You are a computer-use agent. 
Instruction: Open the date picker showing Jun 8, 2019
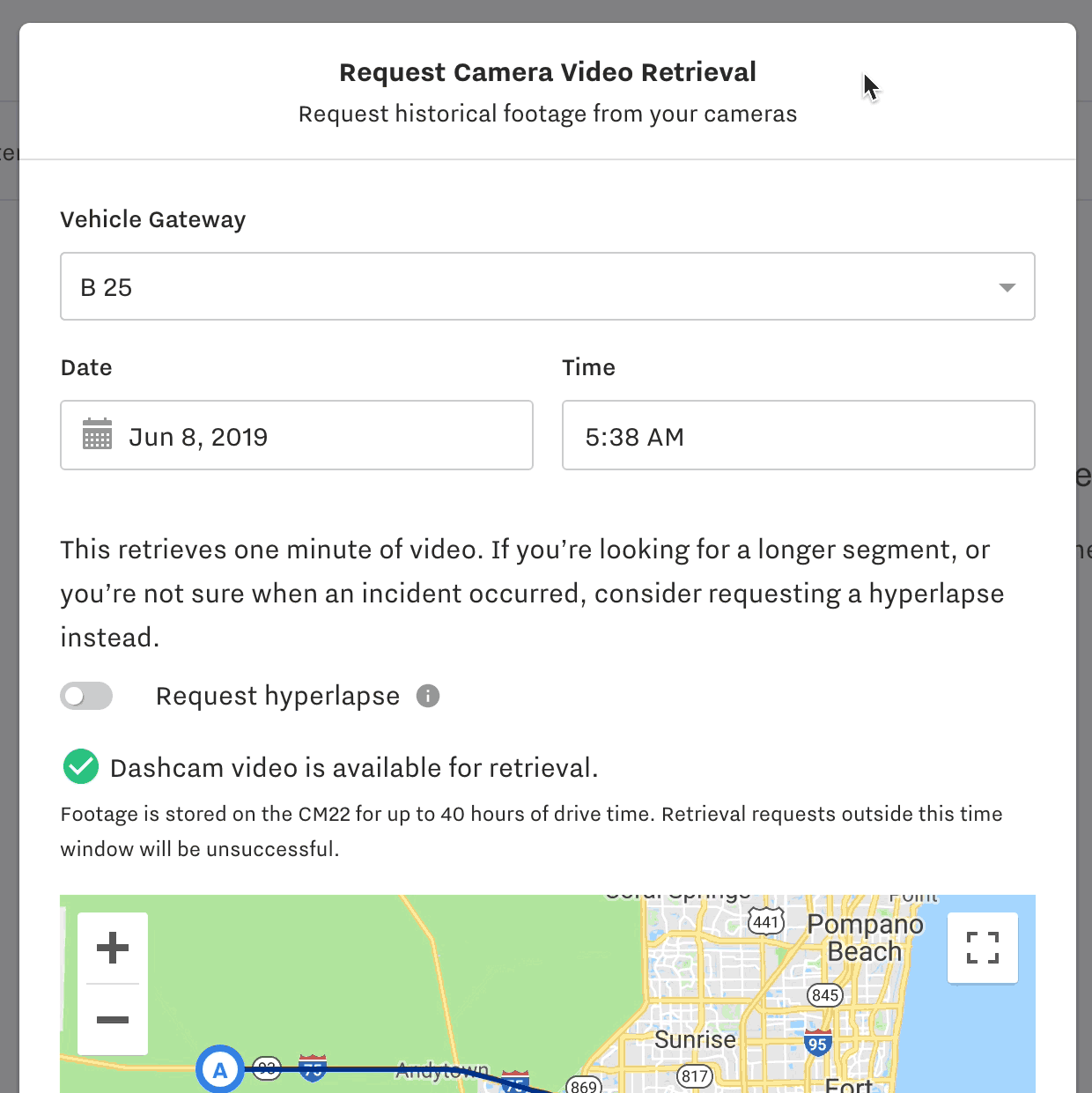[296, 436]
